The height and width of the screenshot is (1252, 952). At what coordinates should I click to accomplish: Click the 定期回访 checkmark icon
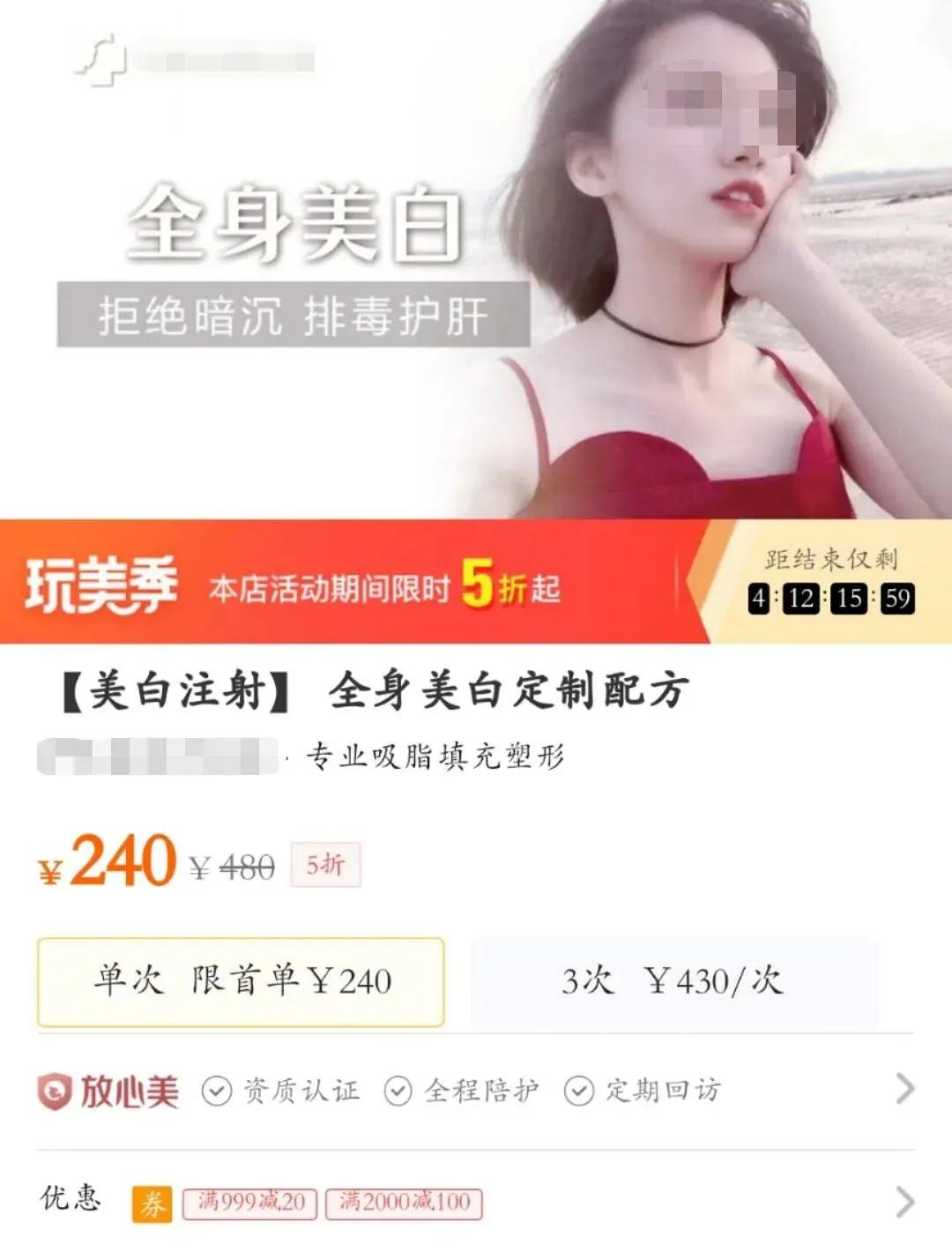579,1091
